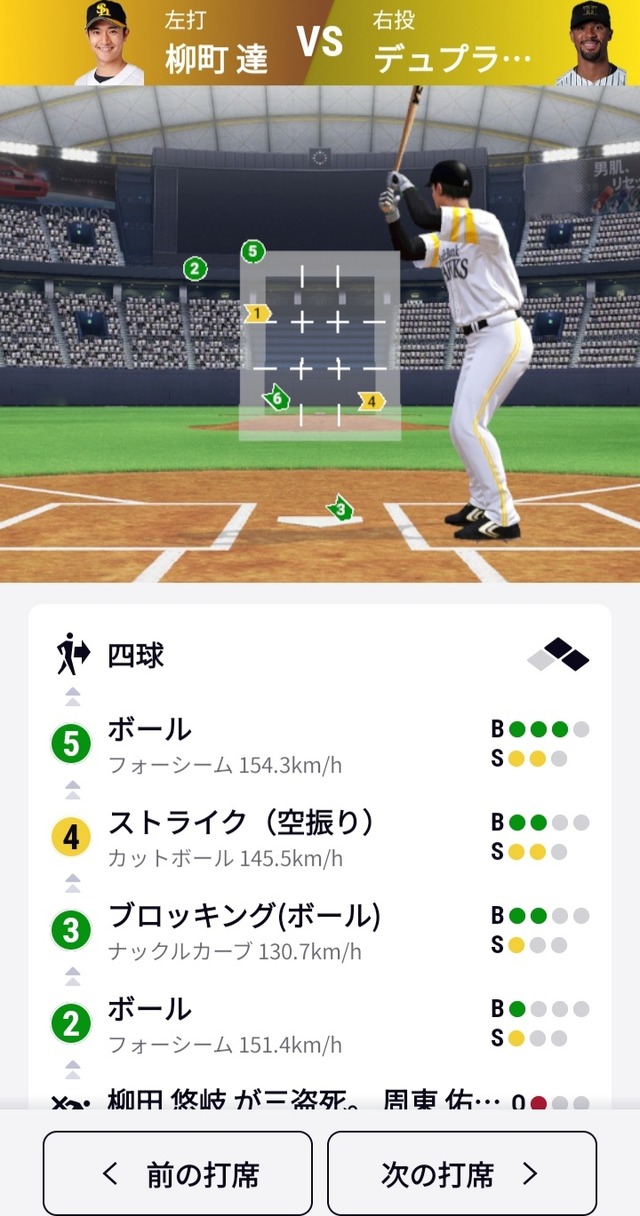Go to next at-bat with 次の打席

click(x=461, y=1173)
